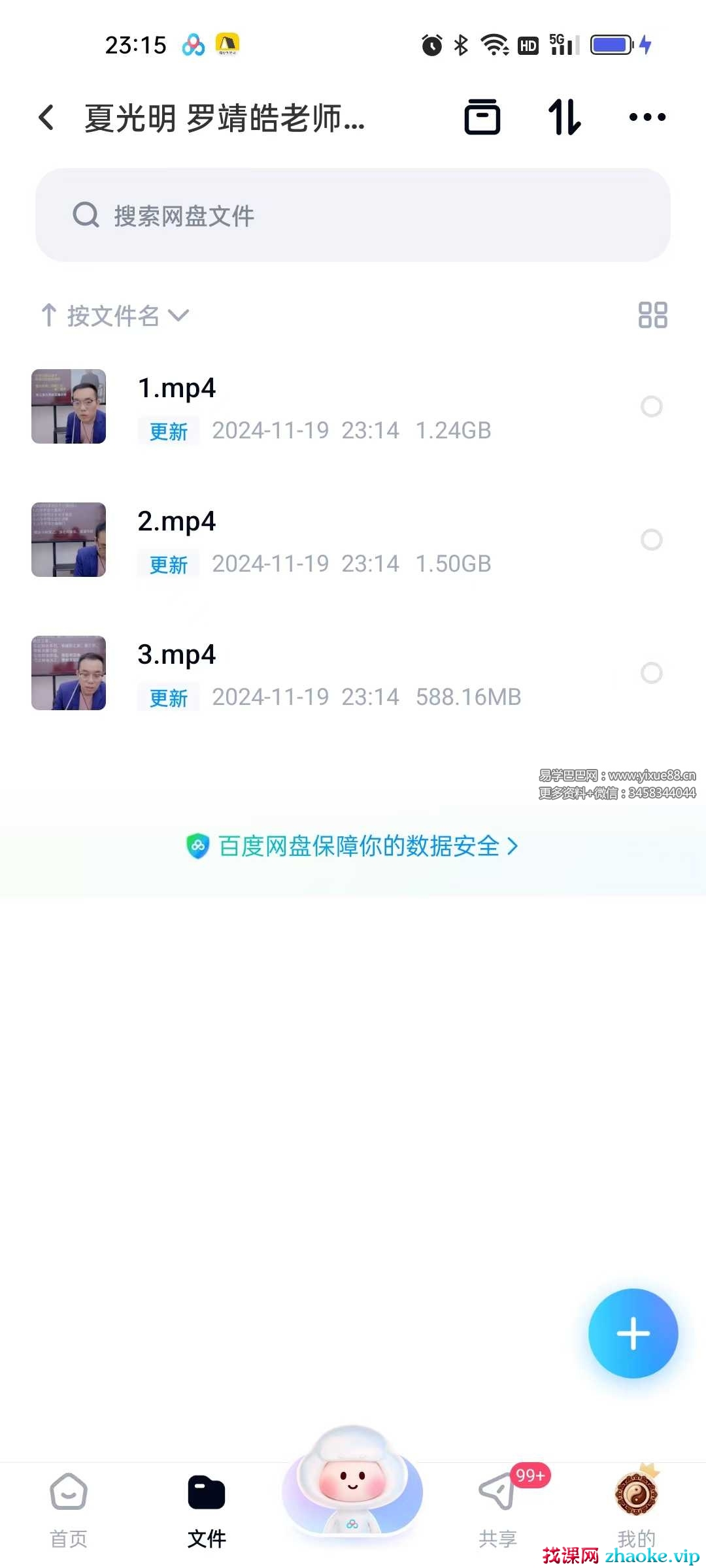Select the circle next to 2.mp4
The height and width of the screenshot is (1568, 706).
point(651,540)
